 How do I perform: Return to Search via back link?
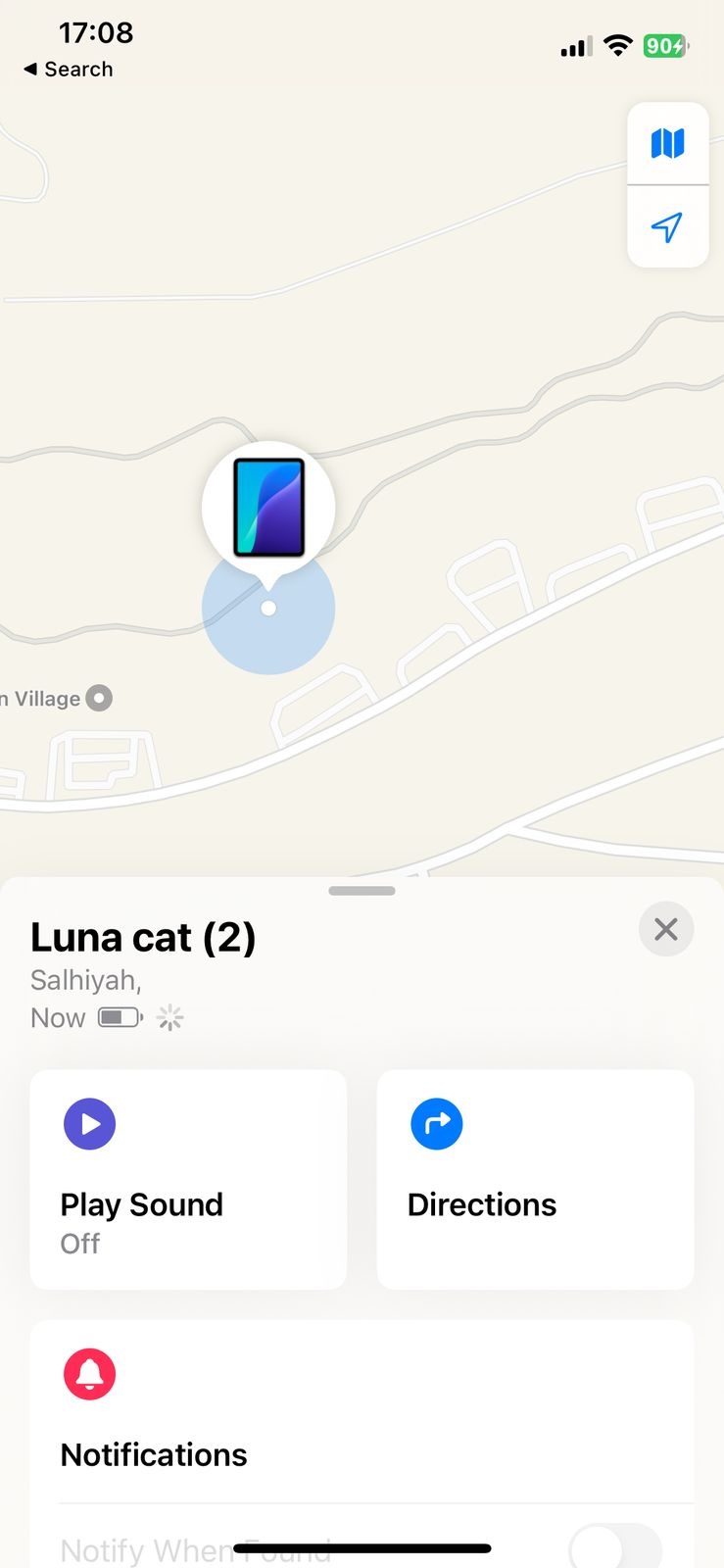click(x=69, y=70)
